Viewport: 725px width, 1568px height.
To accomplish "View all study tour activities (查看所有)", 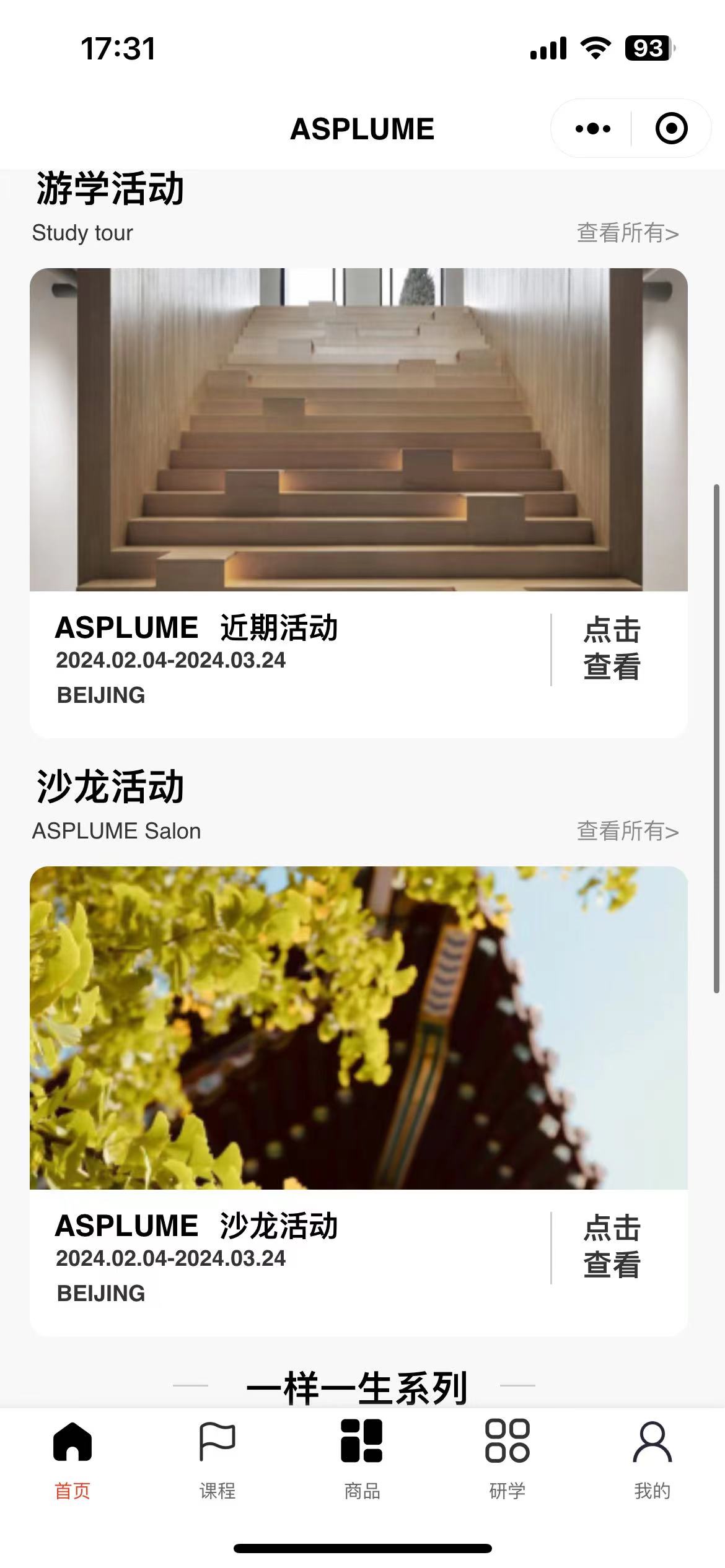I will point(627,233).
